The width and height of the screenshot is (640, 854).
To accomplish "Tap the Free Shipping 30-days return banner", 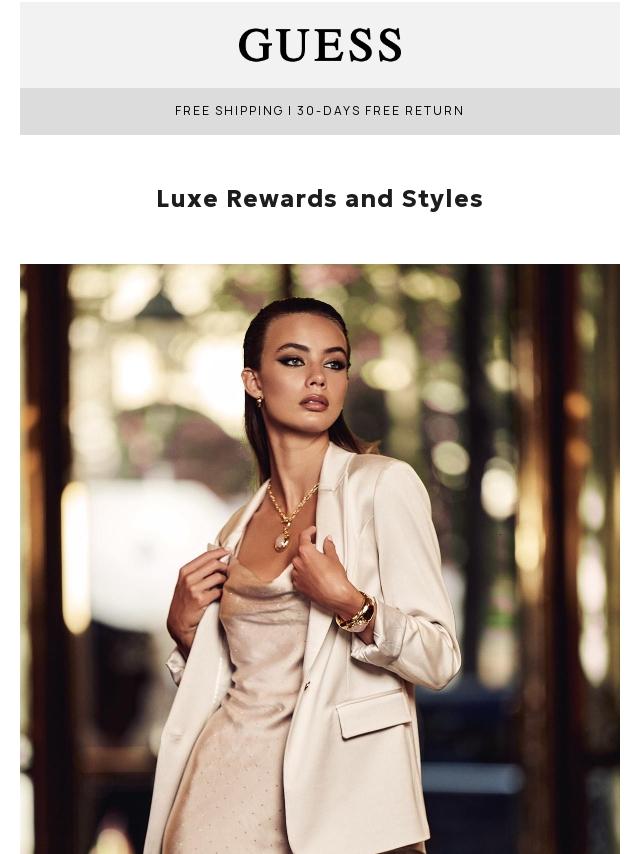I will coord(320,111).
